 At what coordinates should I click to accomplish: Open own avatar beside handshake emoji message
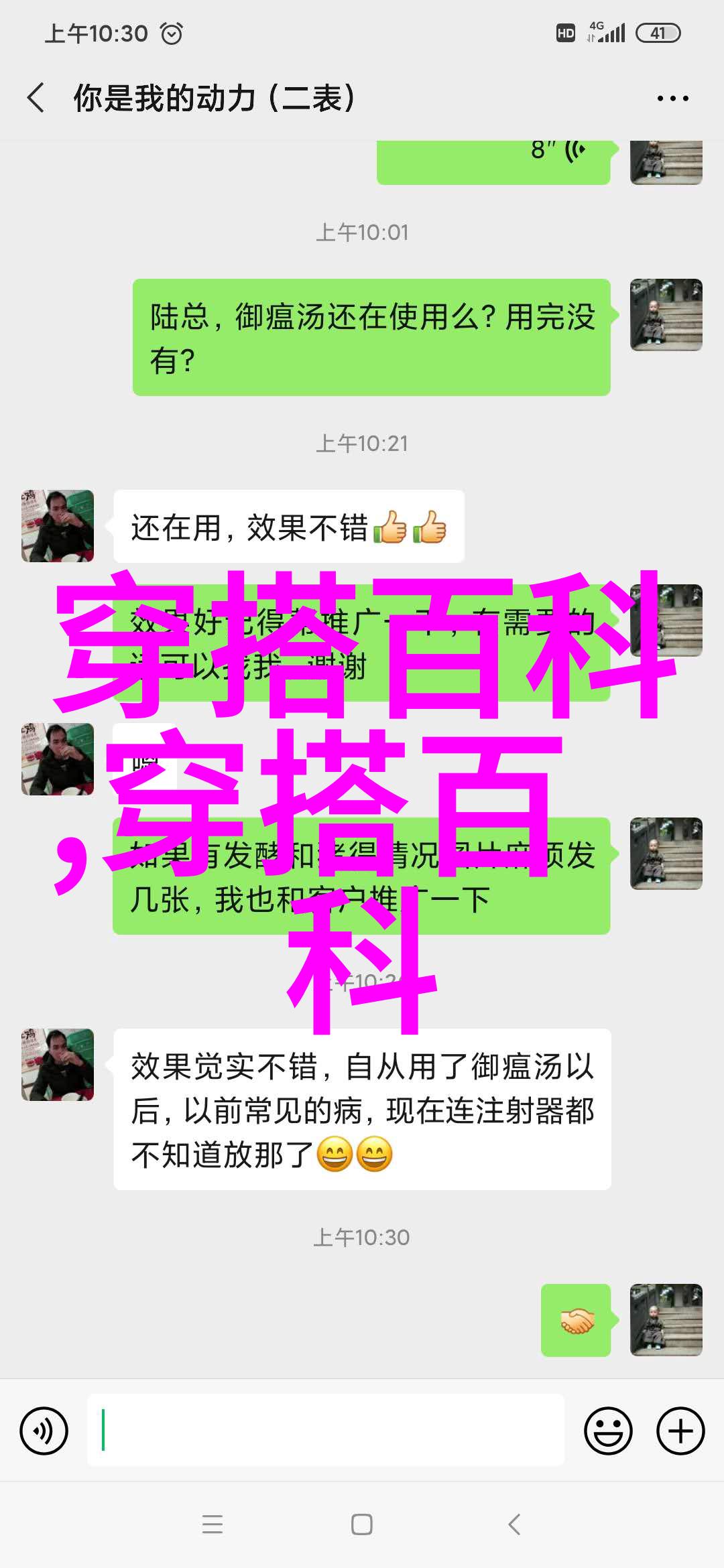coord(666,1320)
